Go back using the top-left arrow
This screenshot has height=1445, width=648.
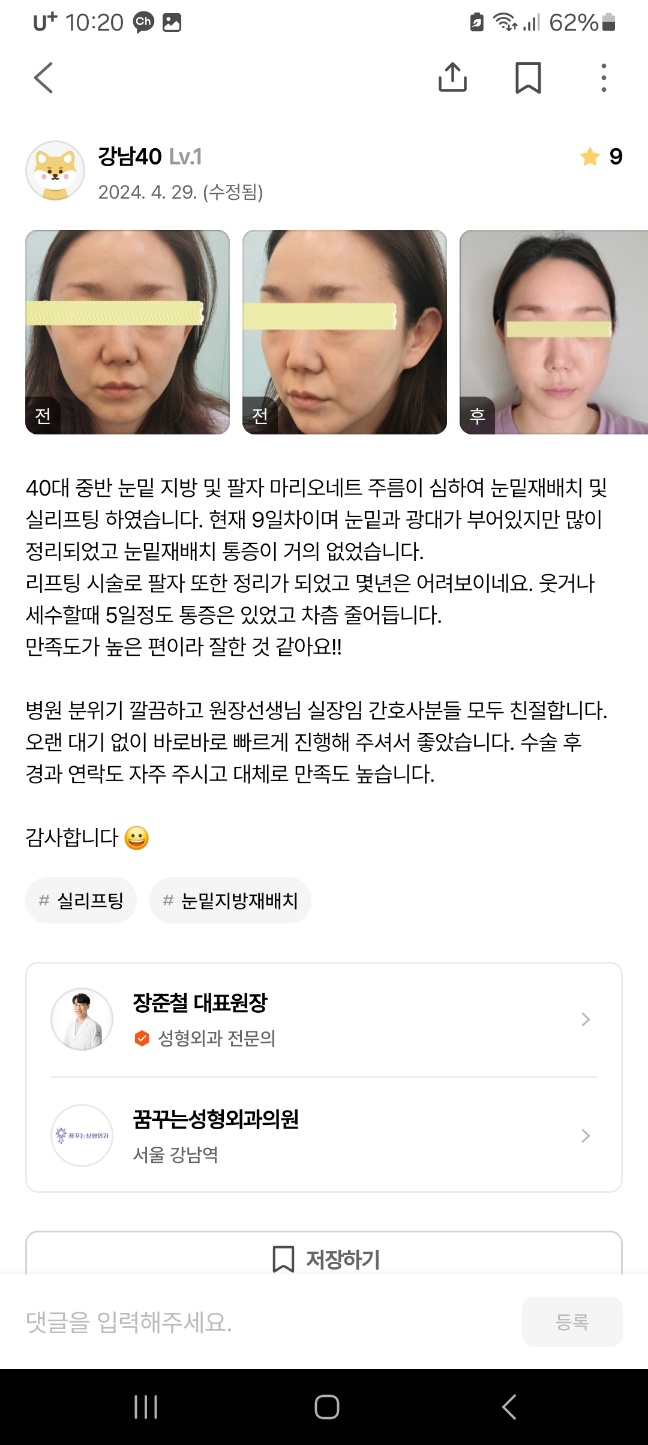point(43,77)
